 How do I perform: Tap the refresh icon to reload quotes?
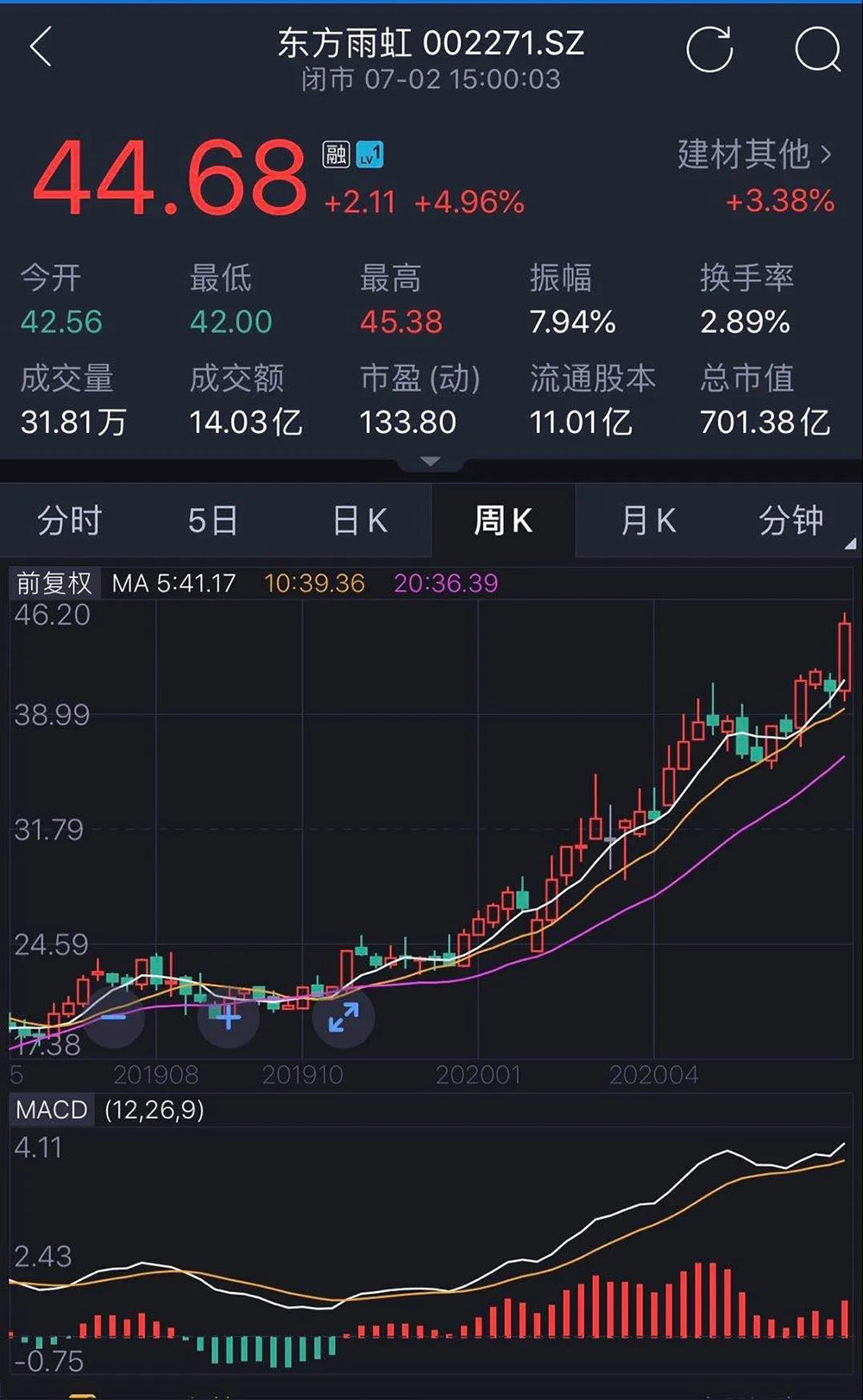[x=709, y=47]
